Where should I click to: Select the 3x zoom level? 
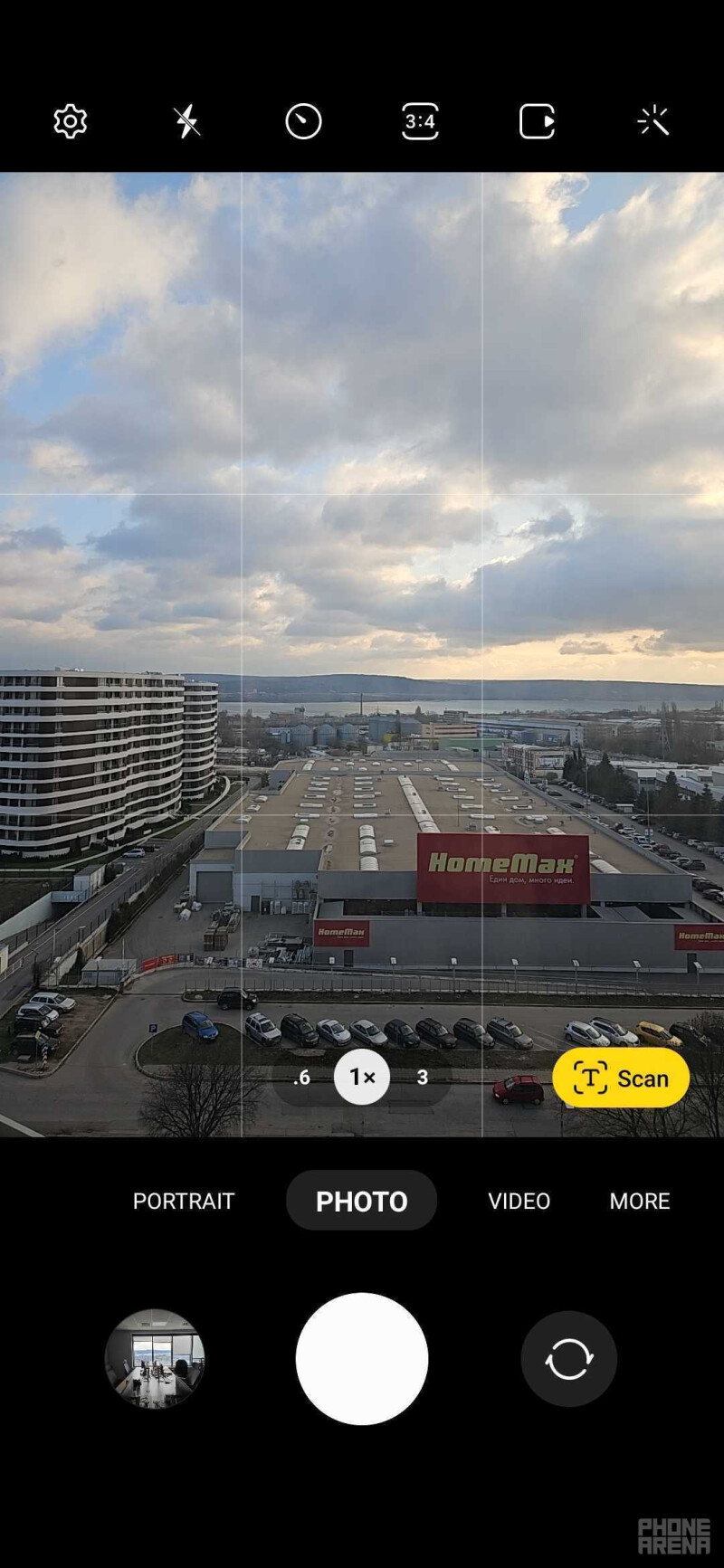tap(423, 1077)
